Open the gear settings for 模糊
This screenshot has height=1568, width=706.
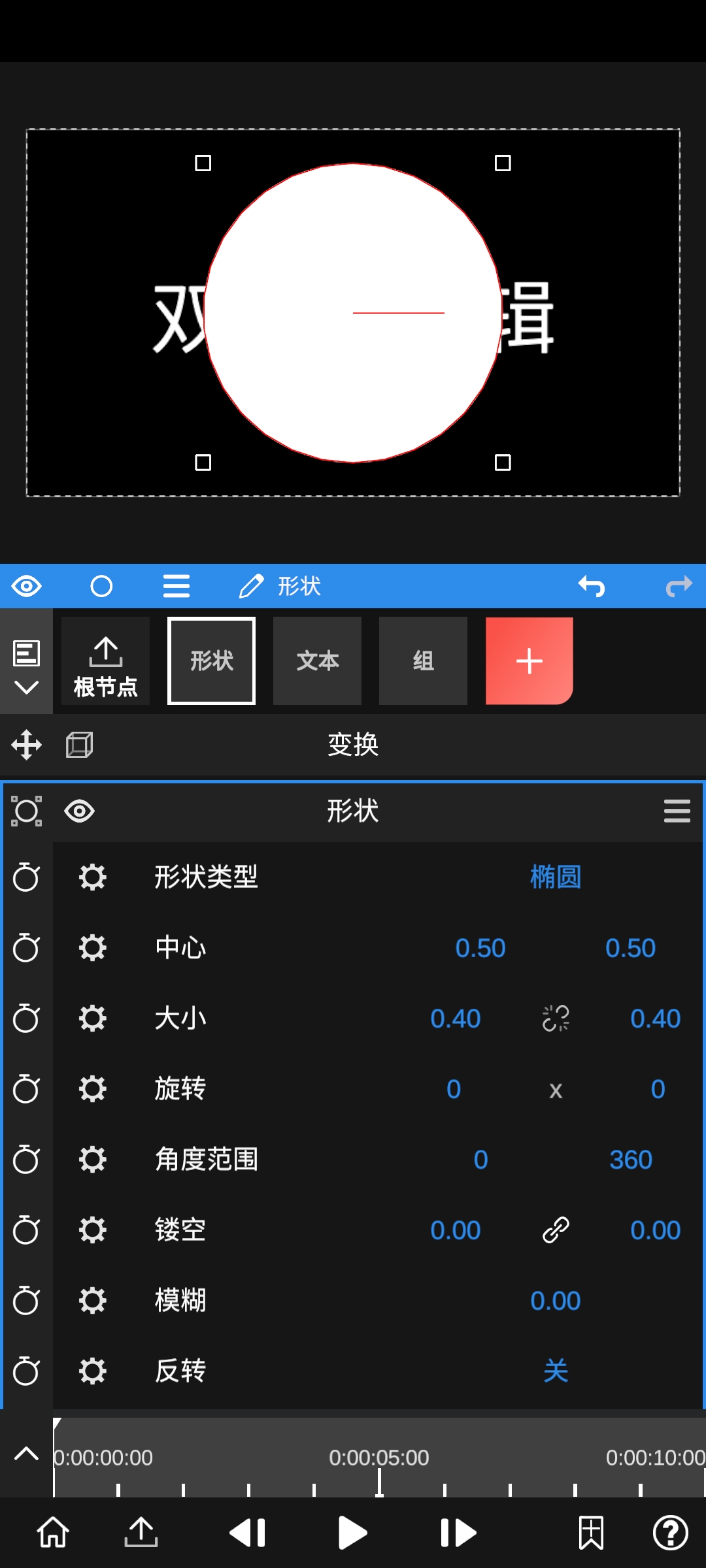(x=92, y=1301)
